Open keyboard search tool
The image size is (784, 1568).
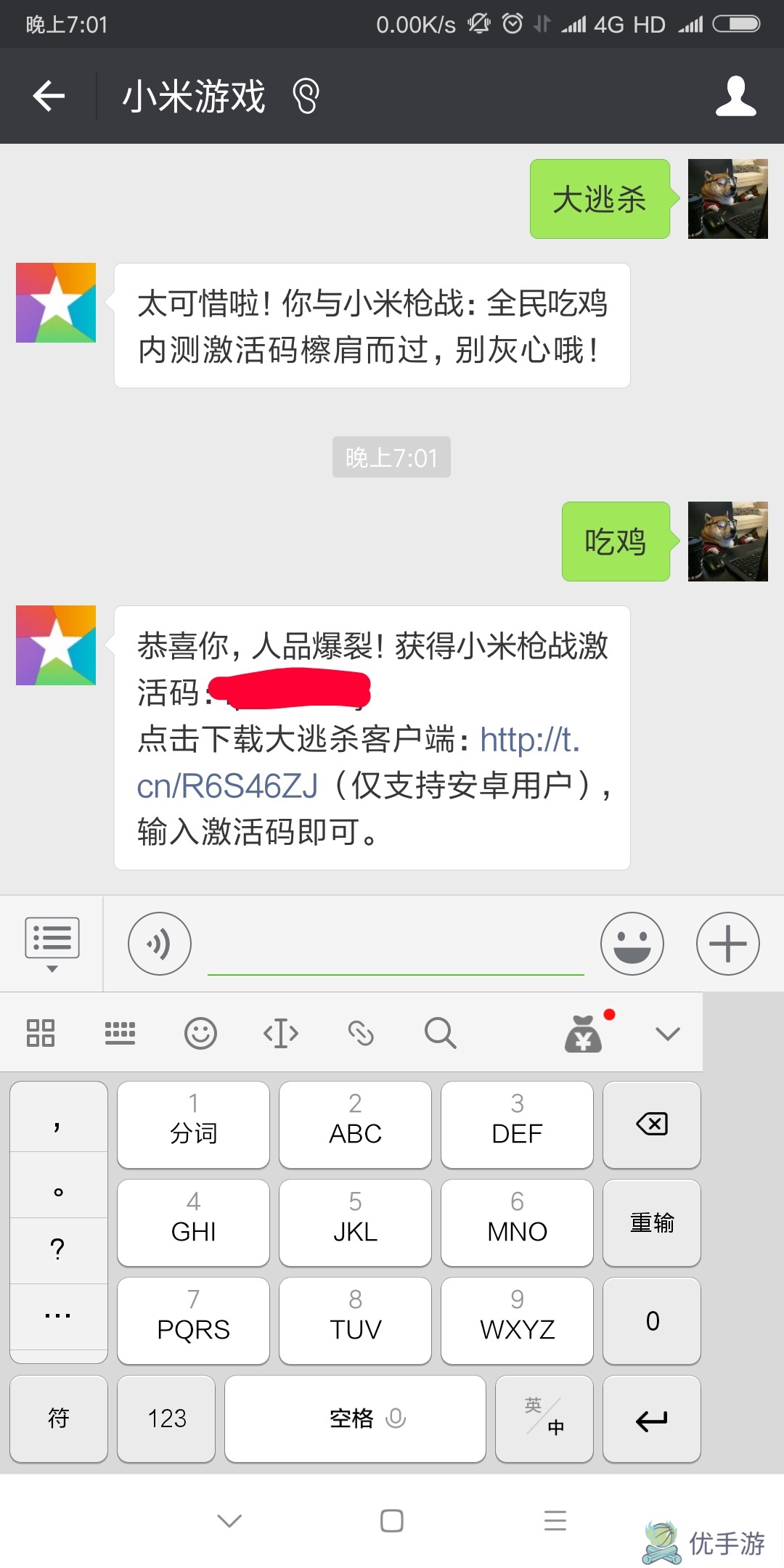440,1033
